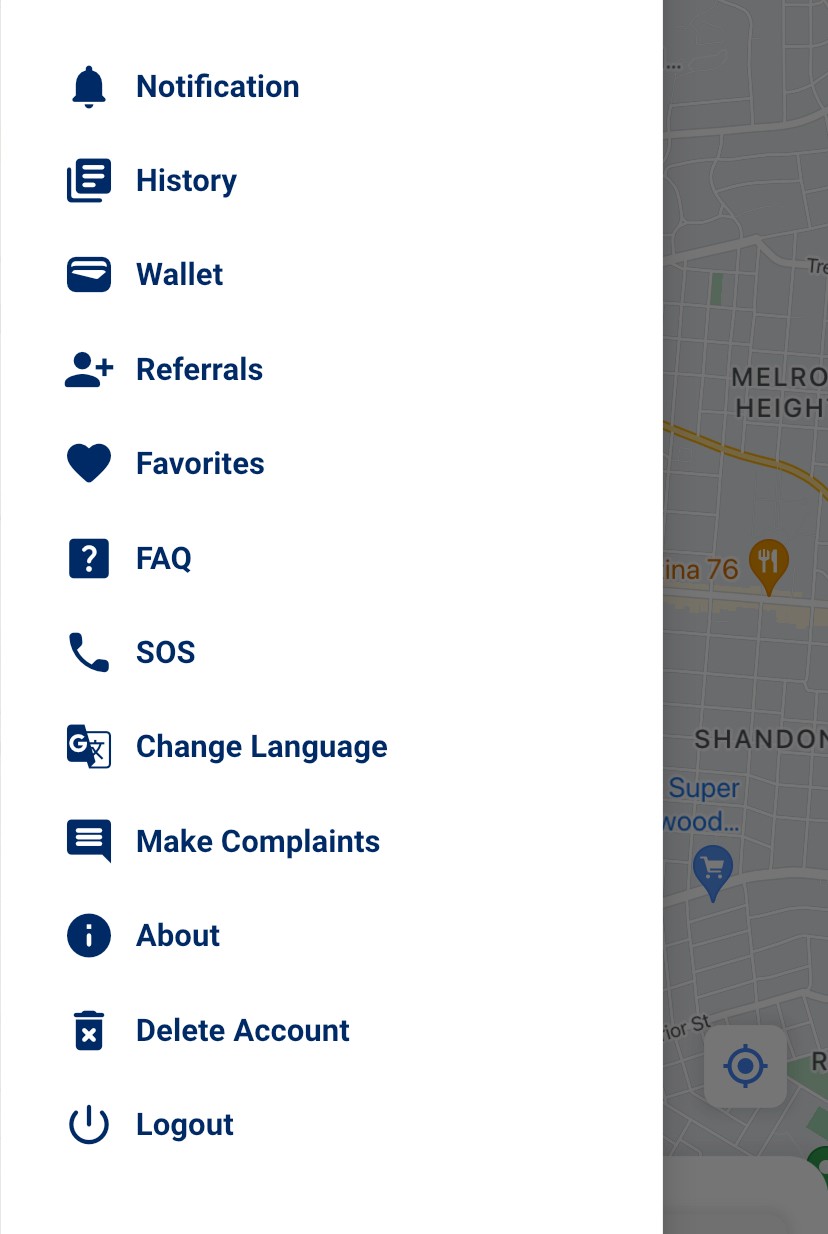This screenshot has height=1234, width=828.
Task: Open the FAQ page
Action: pyautogui.click(x=163, y=558)
